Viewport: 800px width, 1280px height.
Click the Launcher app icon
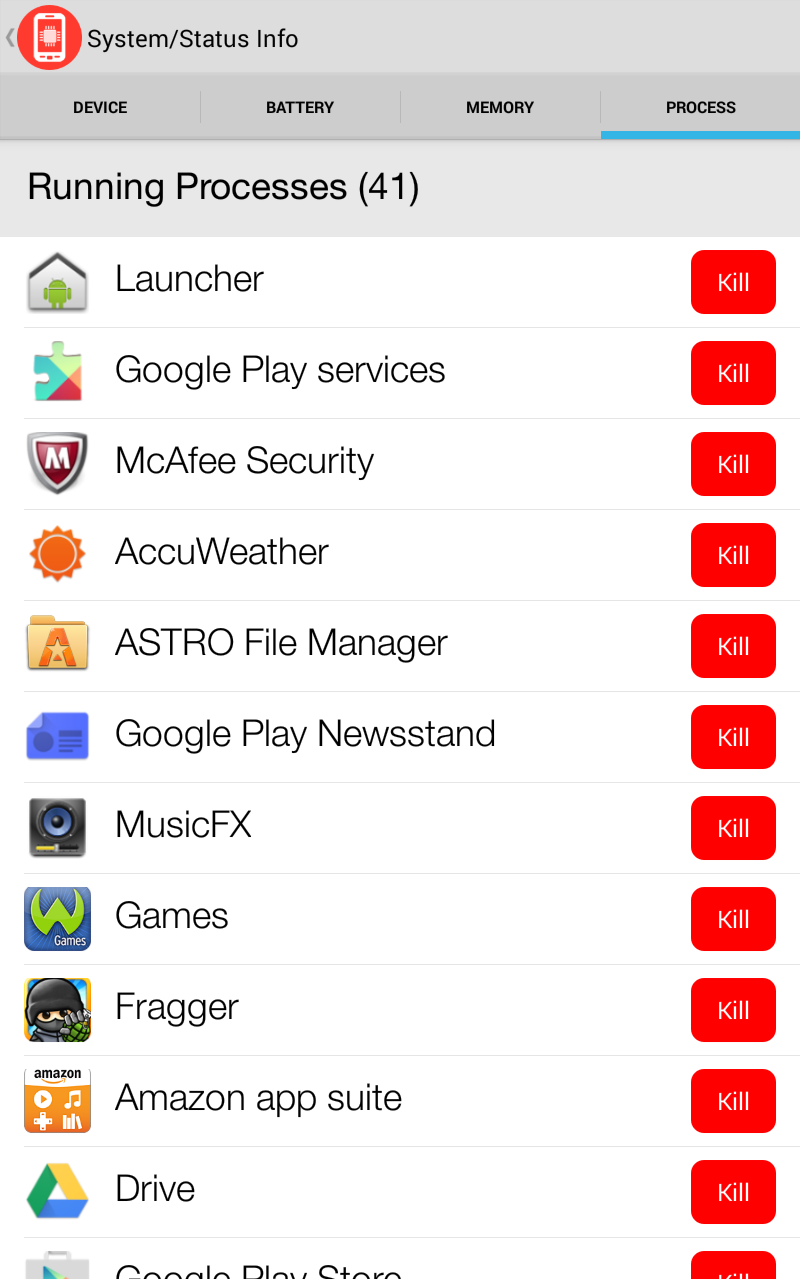(57, 282)
